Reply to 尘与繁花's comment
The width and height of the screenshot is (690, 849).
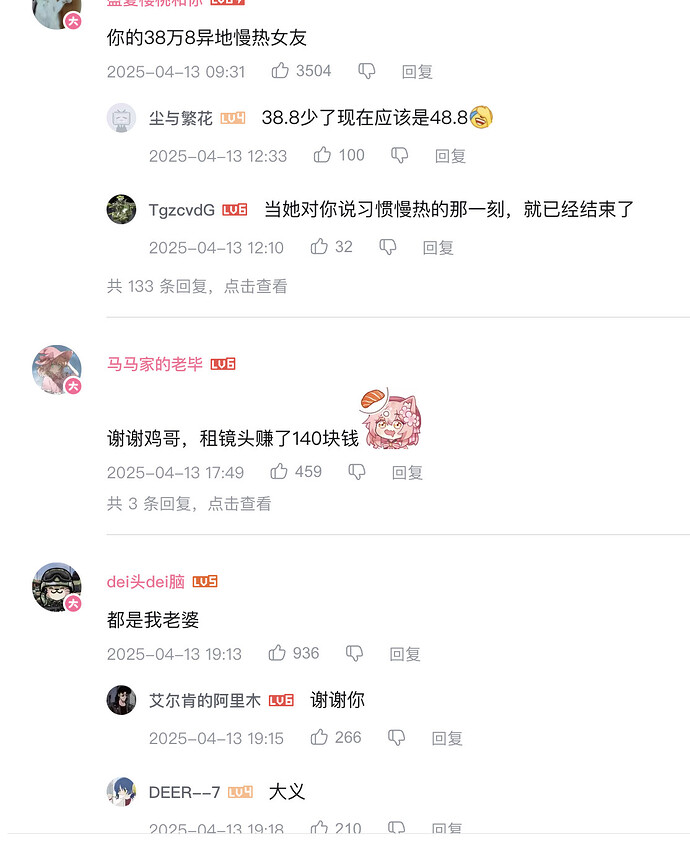(x=450, y=156)
